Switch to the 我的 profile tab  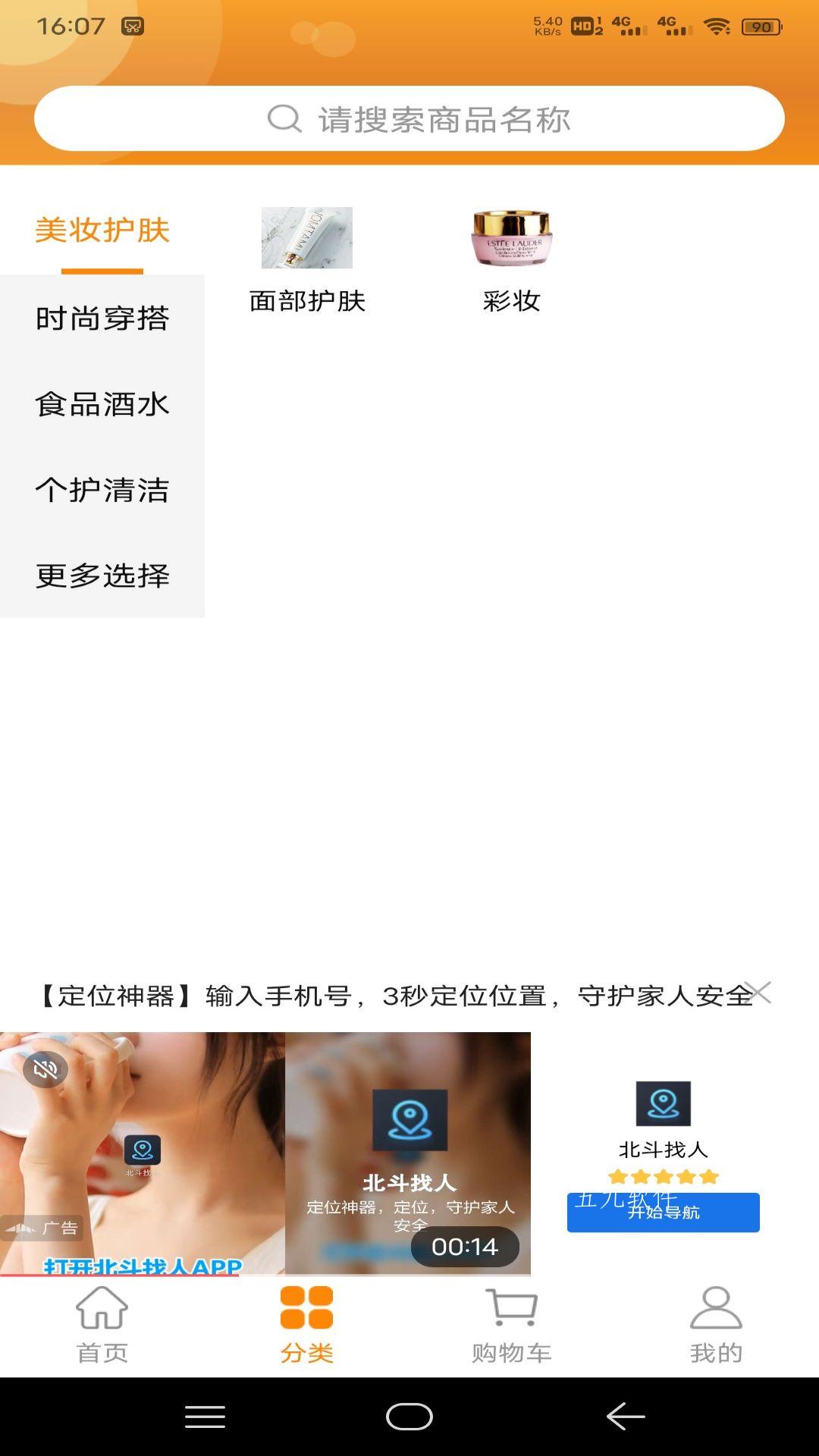[716, 1323]
